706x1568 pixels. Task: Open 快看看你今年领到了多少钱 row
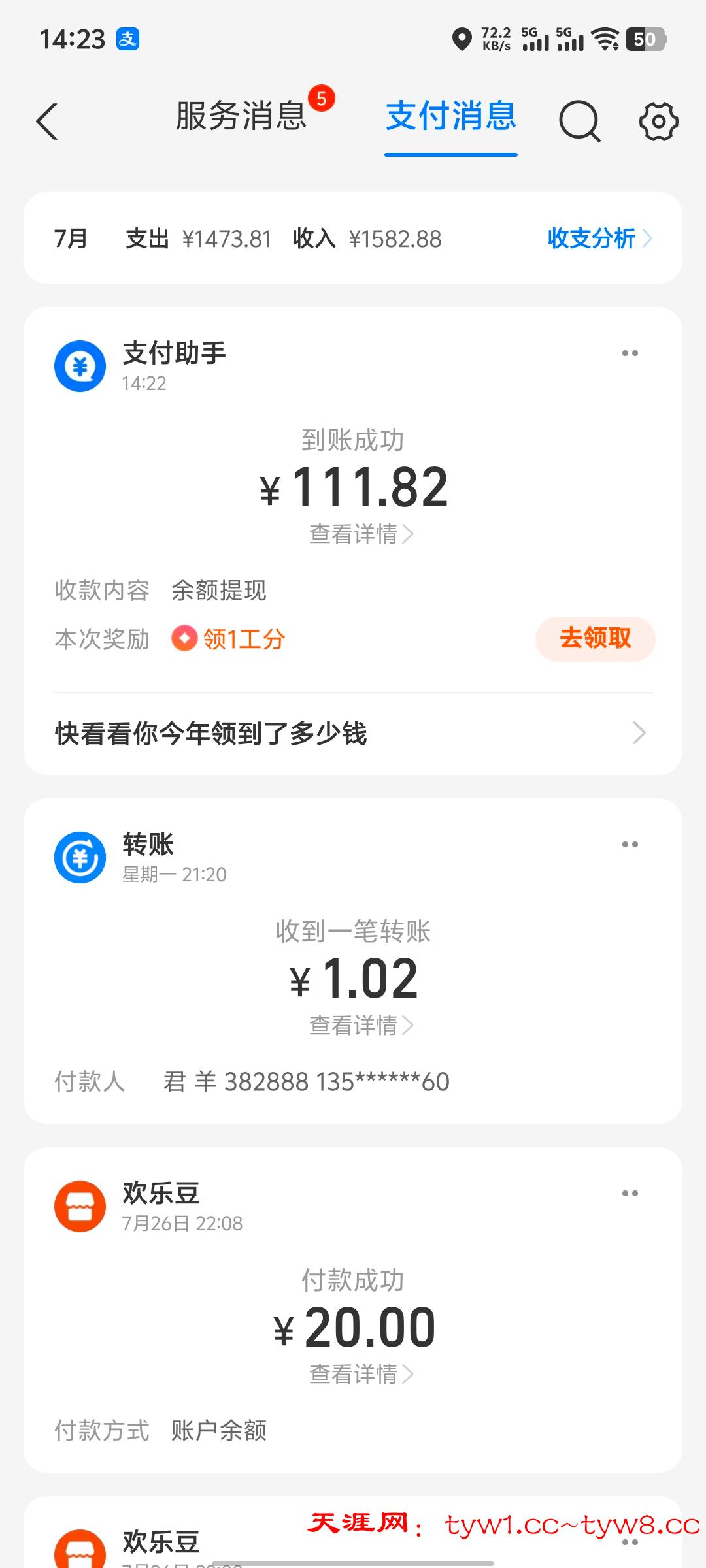coord(353,734)
